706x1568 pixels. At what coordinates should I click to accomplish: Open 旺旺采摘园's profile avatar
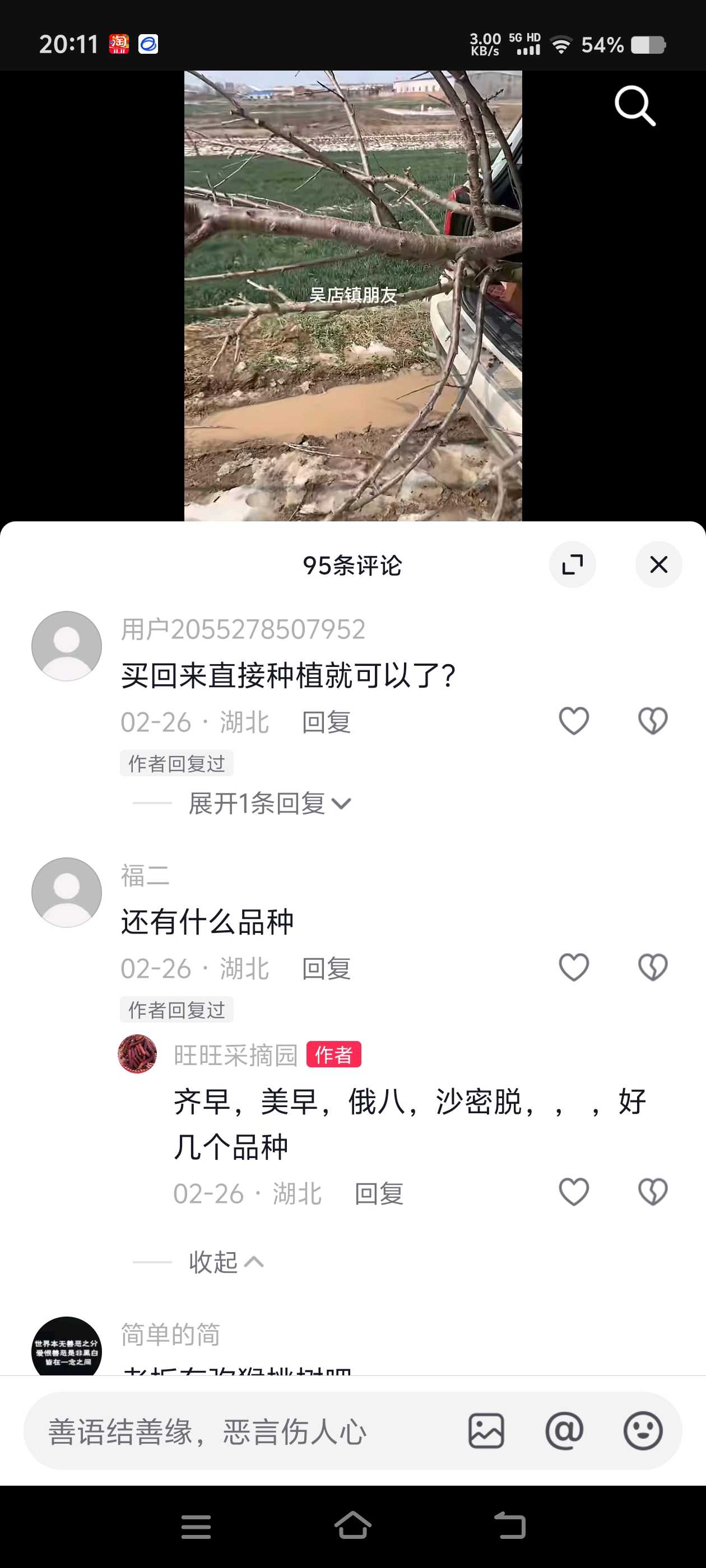(x=137, y=1054)
